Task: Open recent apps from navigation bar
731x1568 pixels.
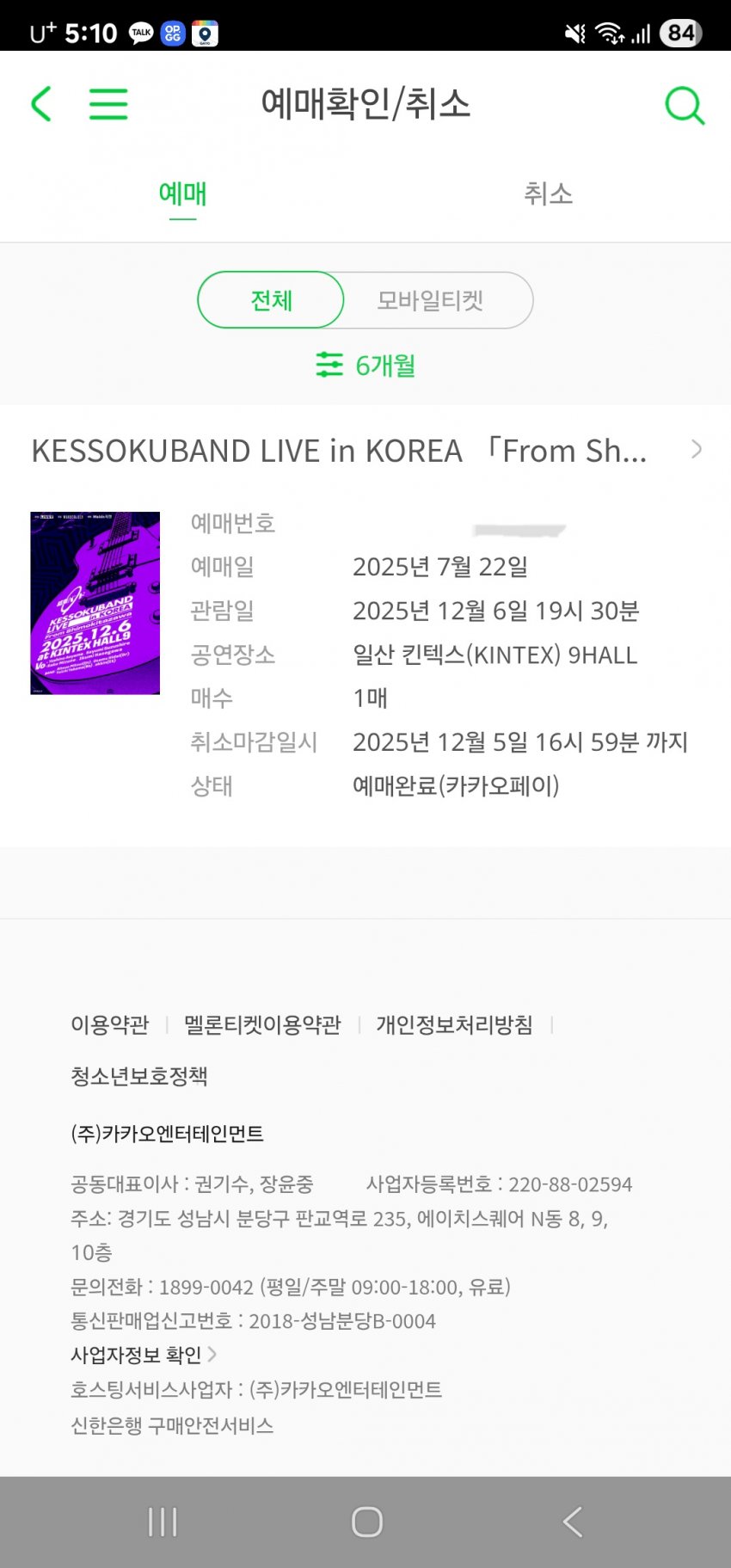Action: coord(162,1522)
